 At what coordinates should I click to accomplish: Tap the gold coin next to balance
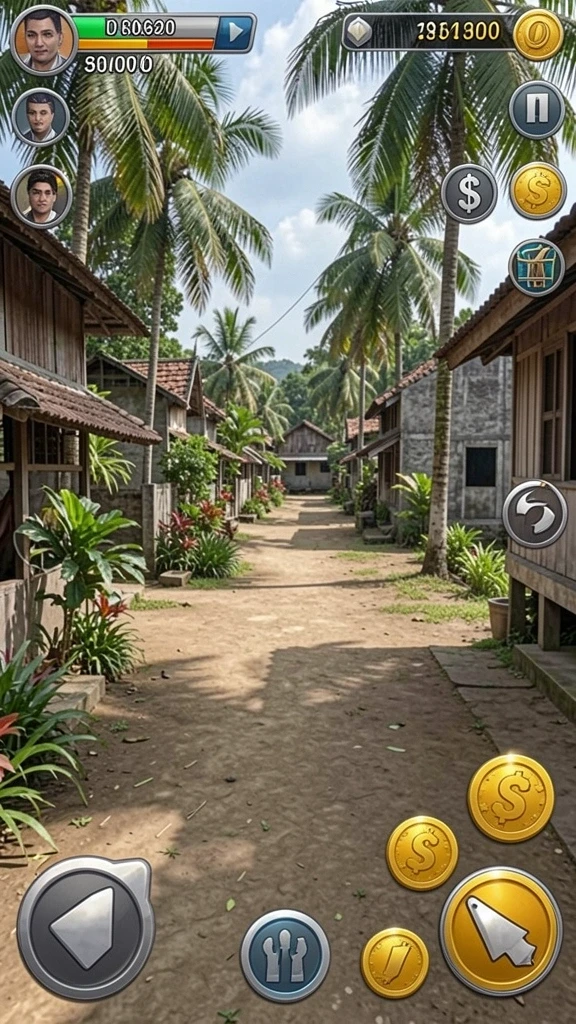(538, 34)
